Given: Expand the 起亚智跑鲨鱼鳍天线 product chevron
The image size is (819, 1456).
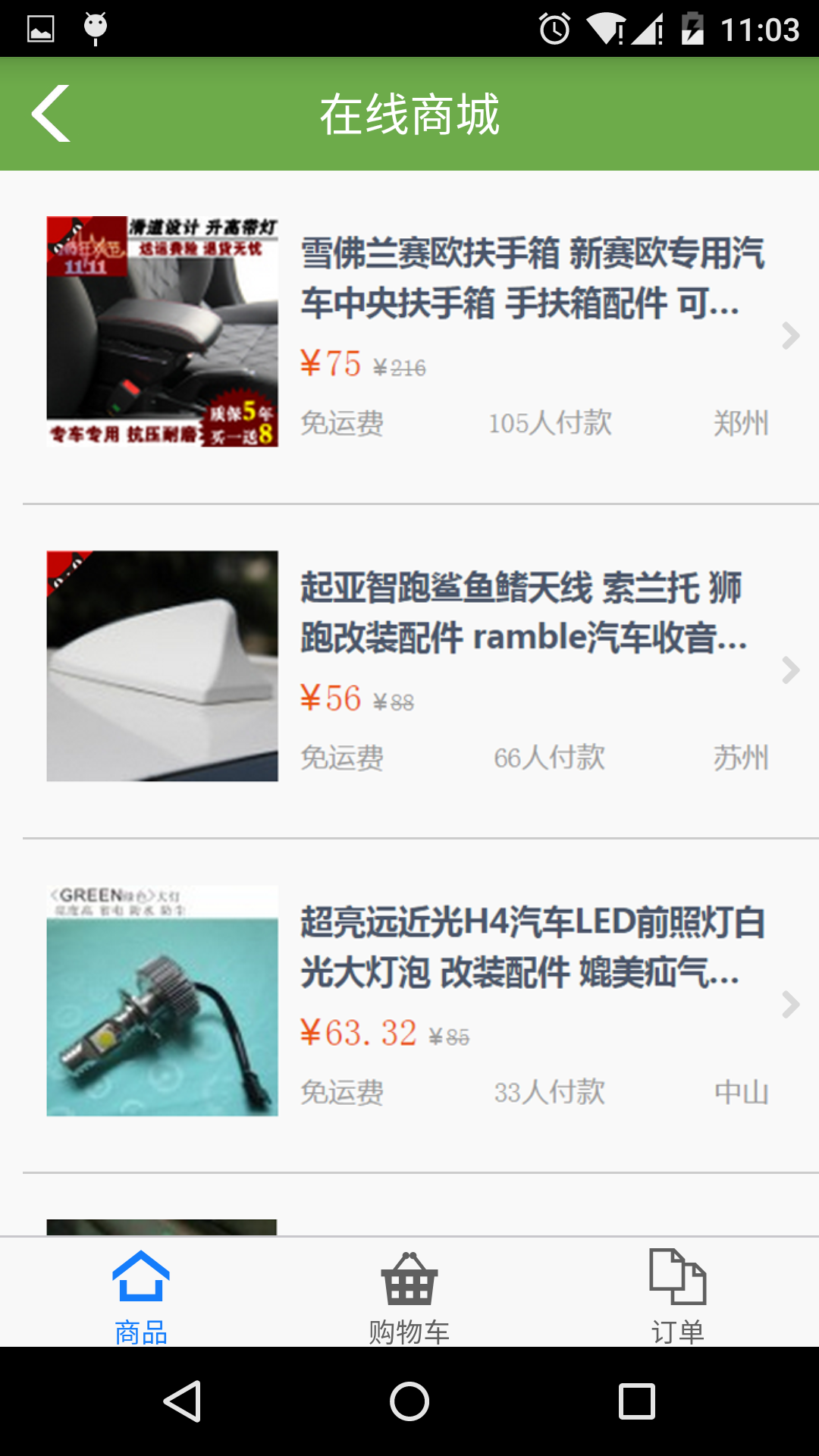Looking at the screenshot, I should coord(790,670).
